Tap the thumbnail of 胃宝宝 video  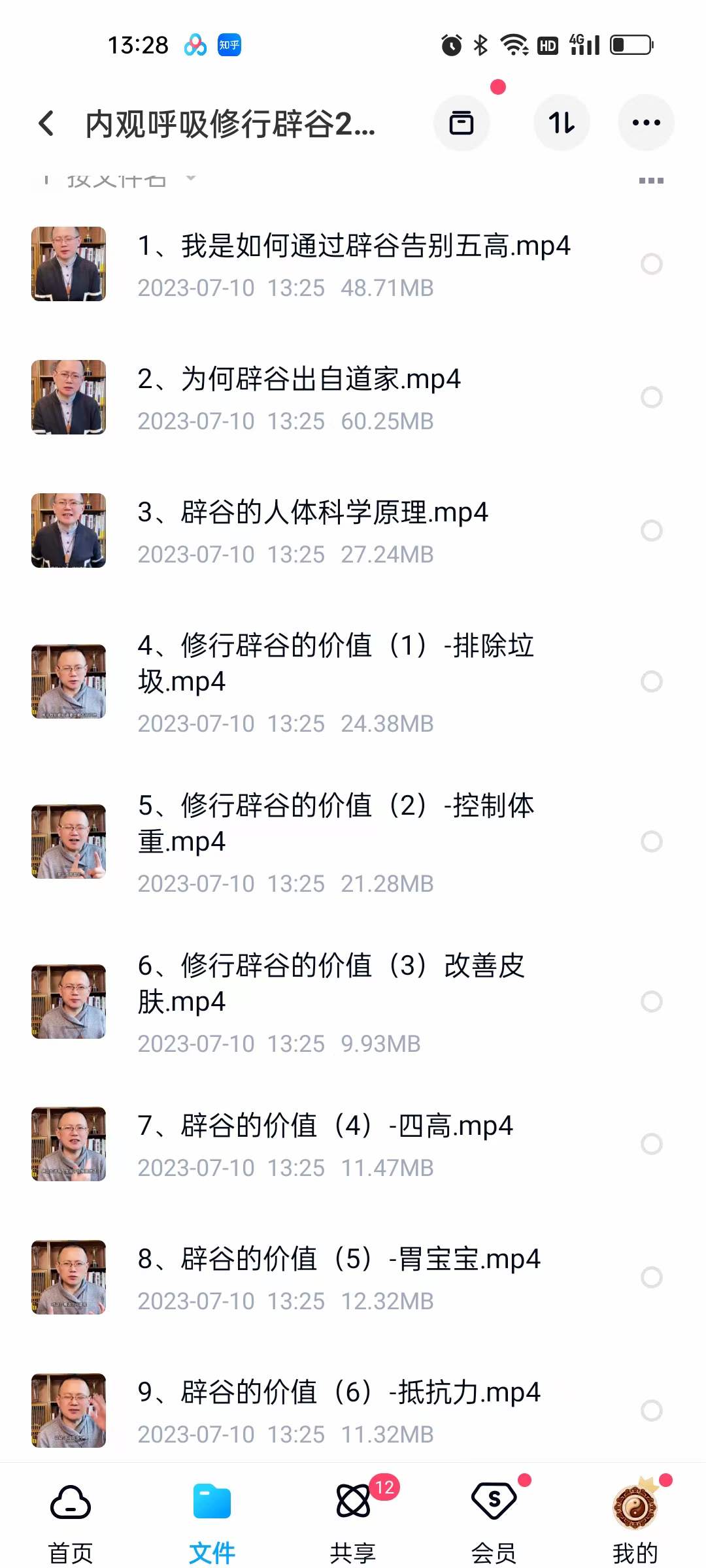pyautogui.click(x=69, y=1277)
